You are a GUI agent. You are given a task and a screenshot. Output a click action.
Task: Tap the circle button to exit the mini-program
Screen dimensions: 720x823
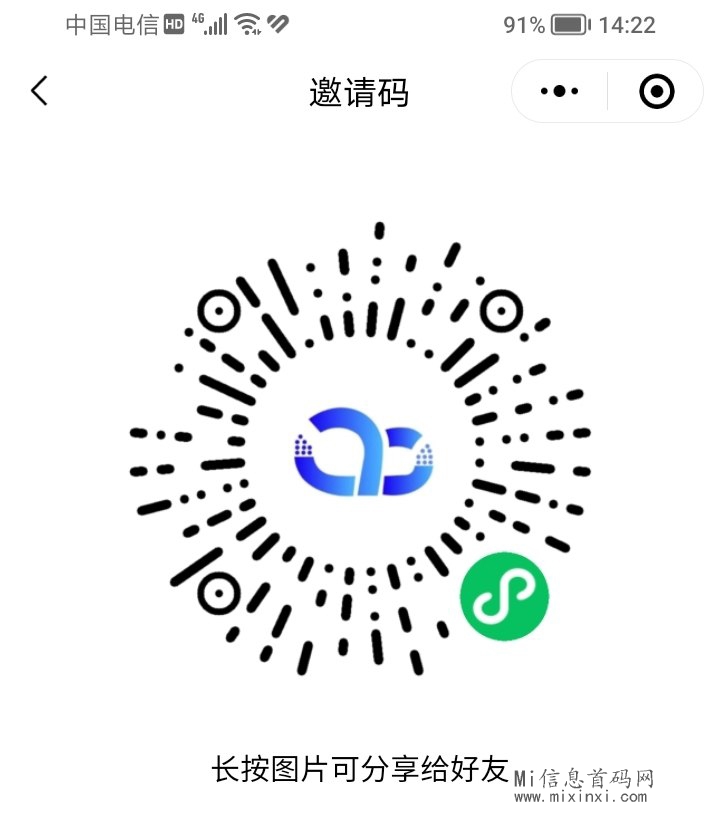tap(655, 90)
